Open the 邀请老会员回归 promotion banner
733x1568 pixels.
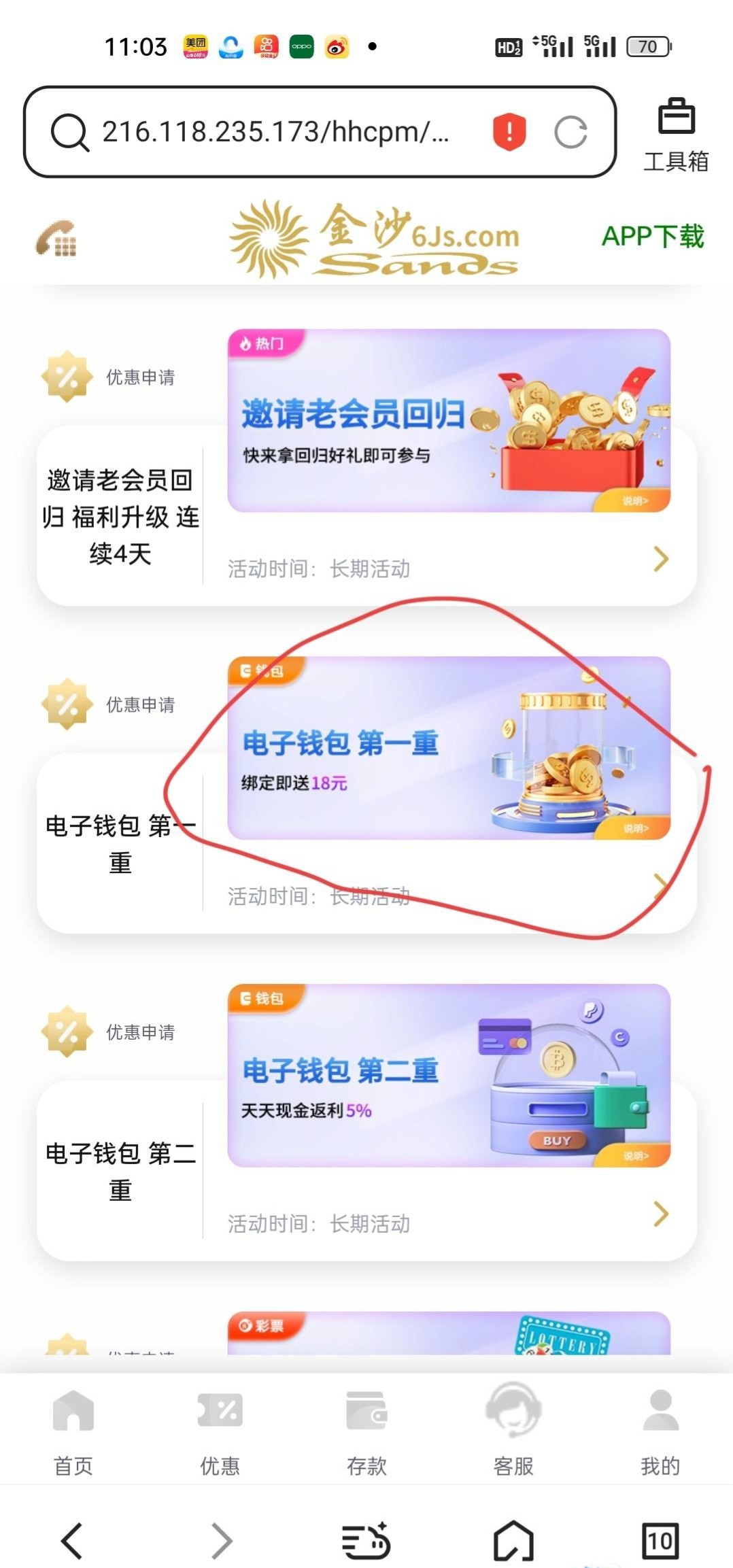[449, 420]
